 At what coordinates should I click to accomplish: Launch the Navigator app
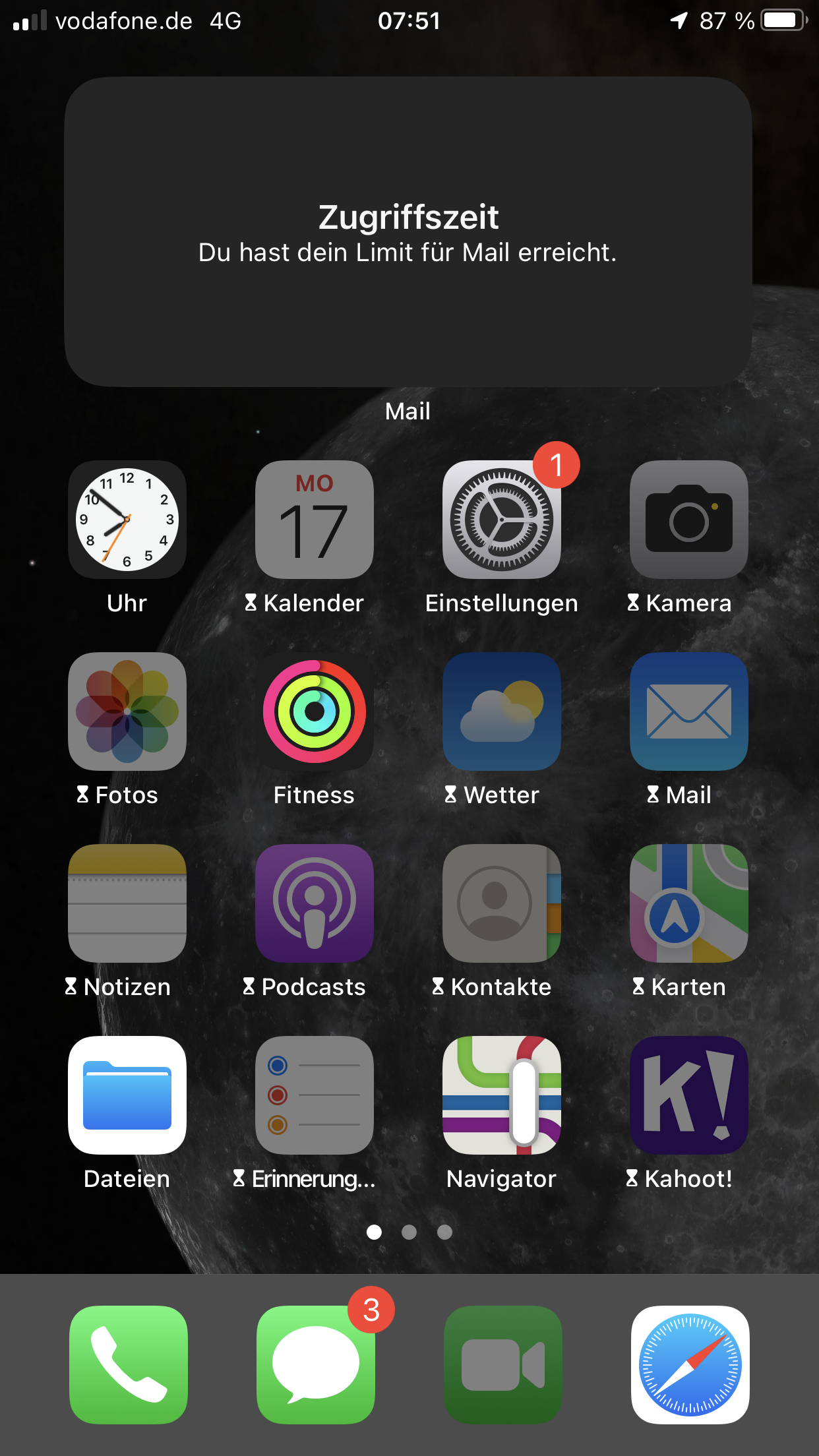pyautogui.click(x=501, y=1095)
